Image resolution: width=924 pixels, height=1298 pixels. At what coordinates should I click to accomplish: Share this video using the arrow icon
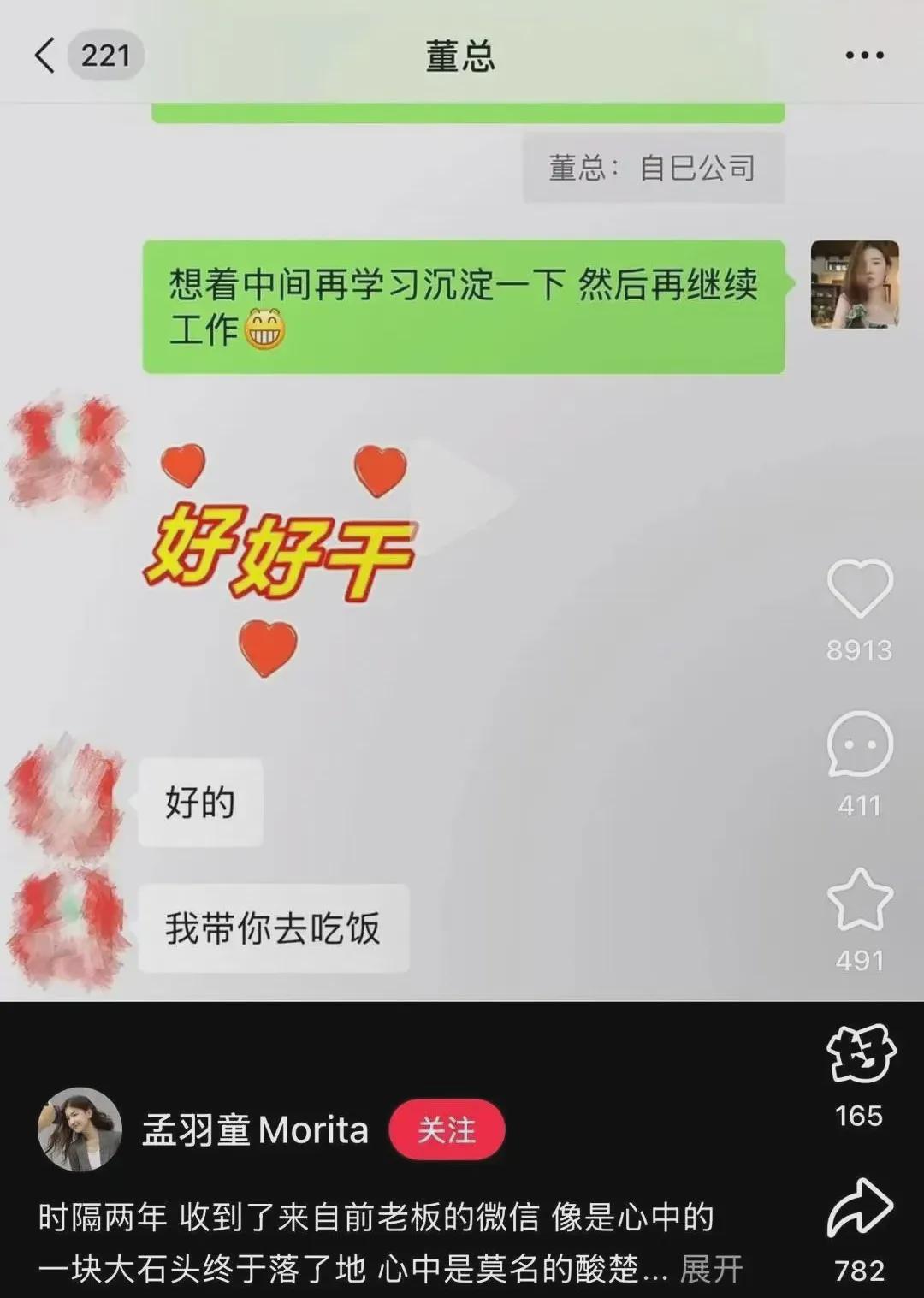(859, 1208)
